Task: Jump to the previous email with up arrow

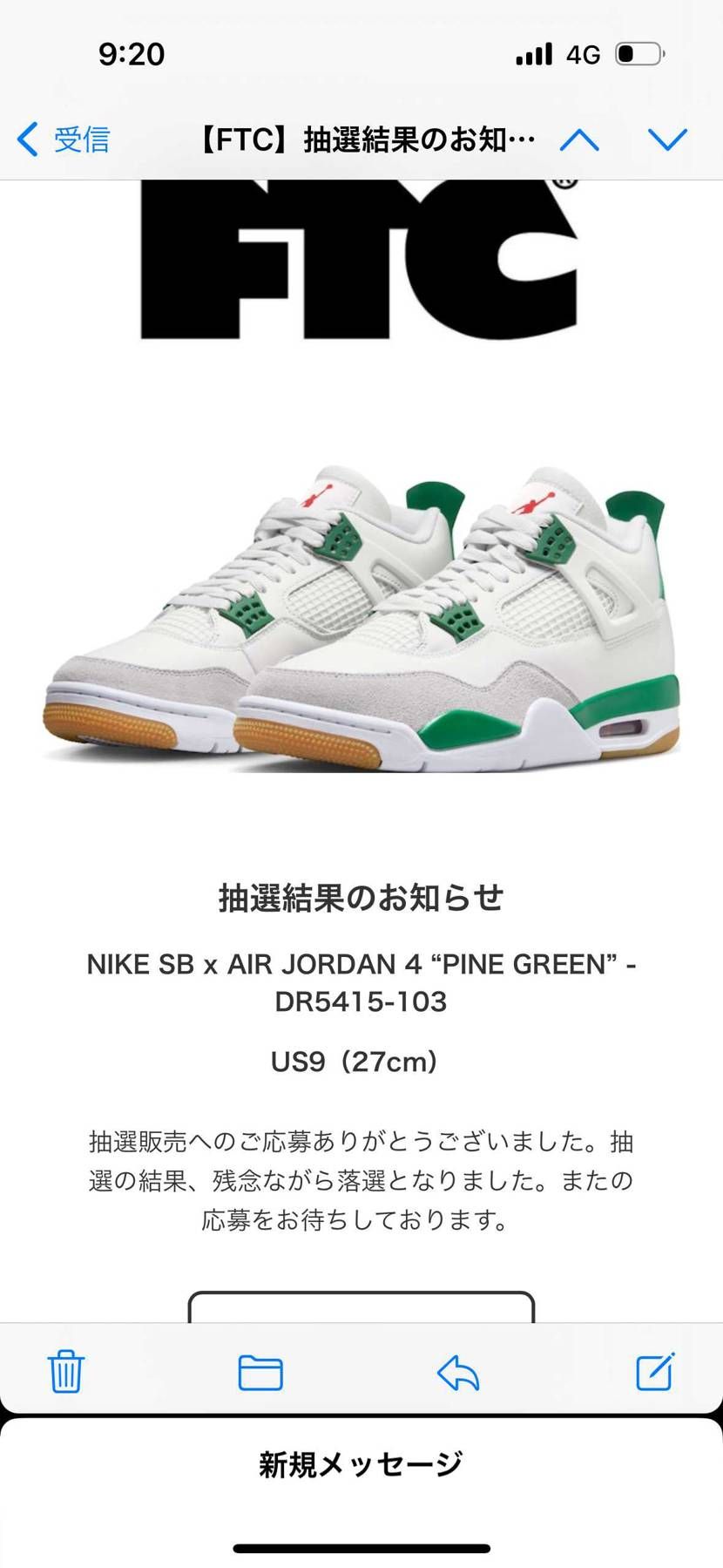Action: (x=579, y=139)
